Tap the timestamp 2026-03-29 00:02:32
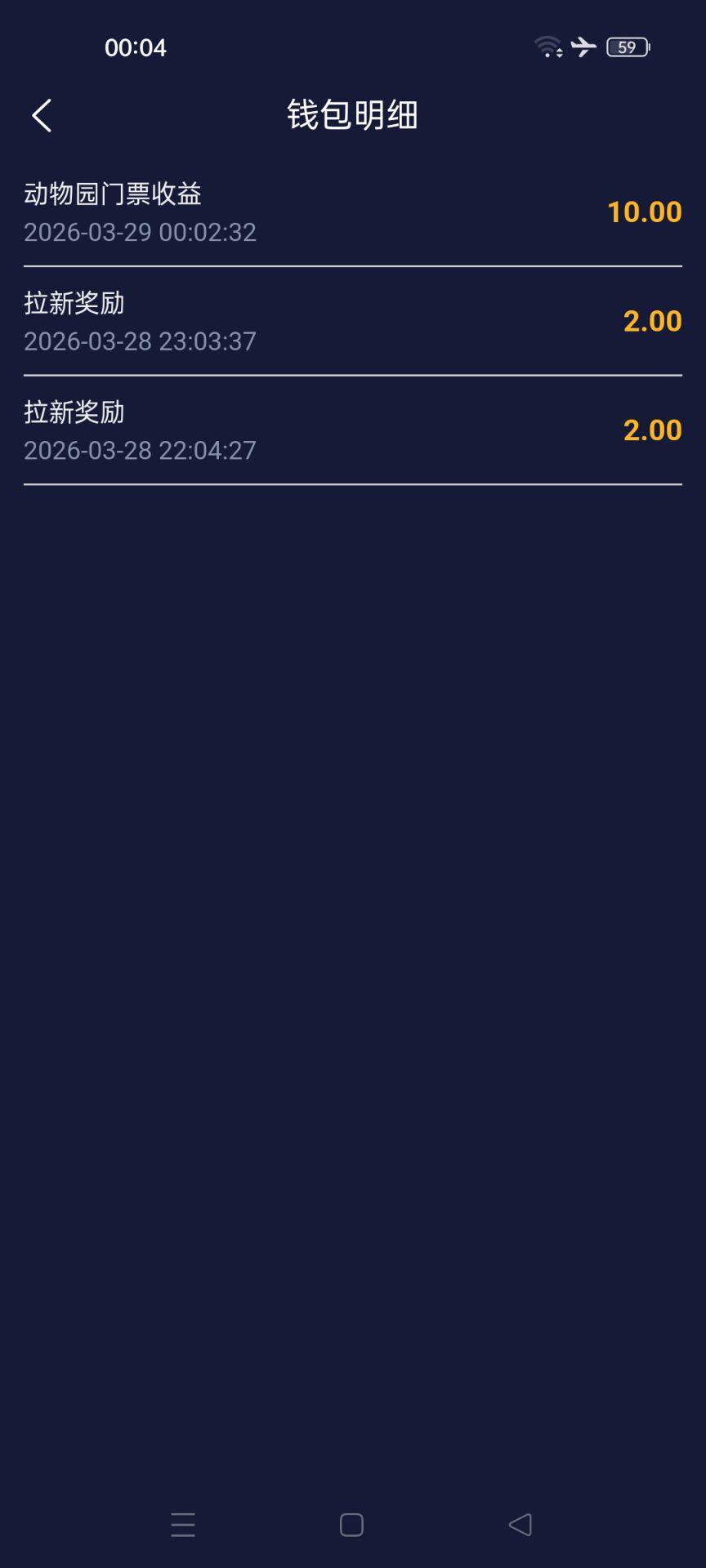 tap(139, 234)
